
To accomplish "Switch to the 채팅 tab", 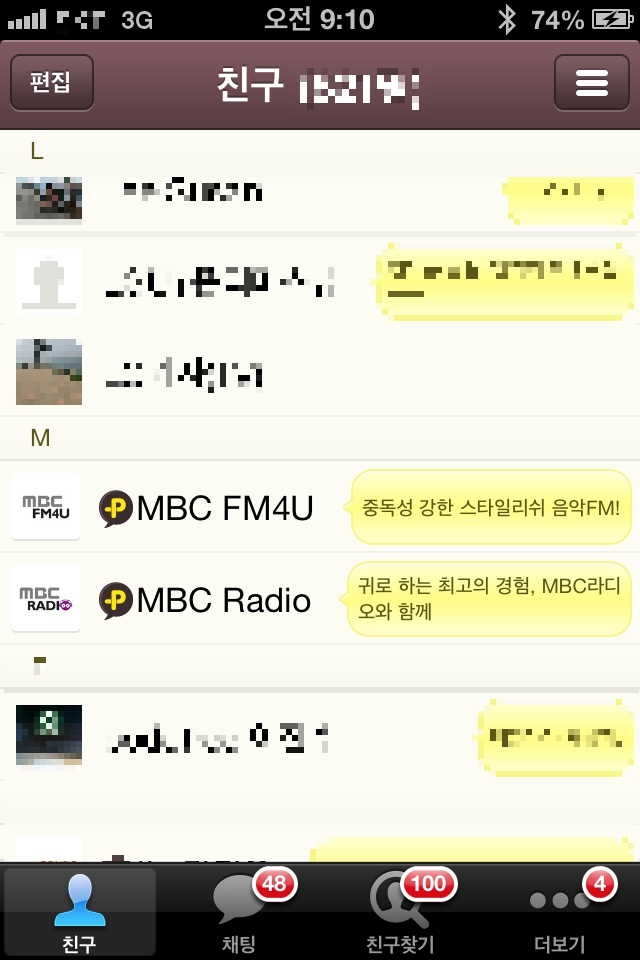I will tap(240, 912).
